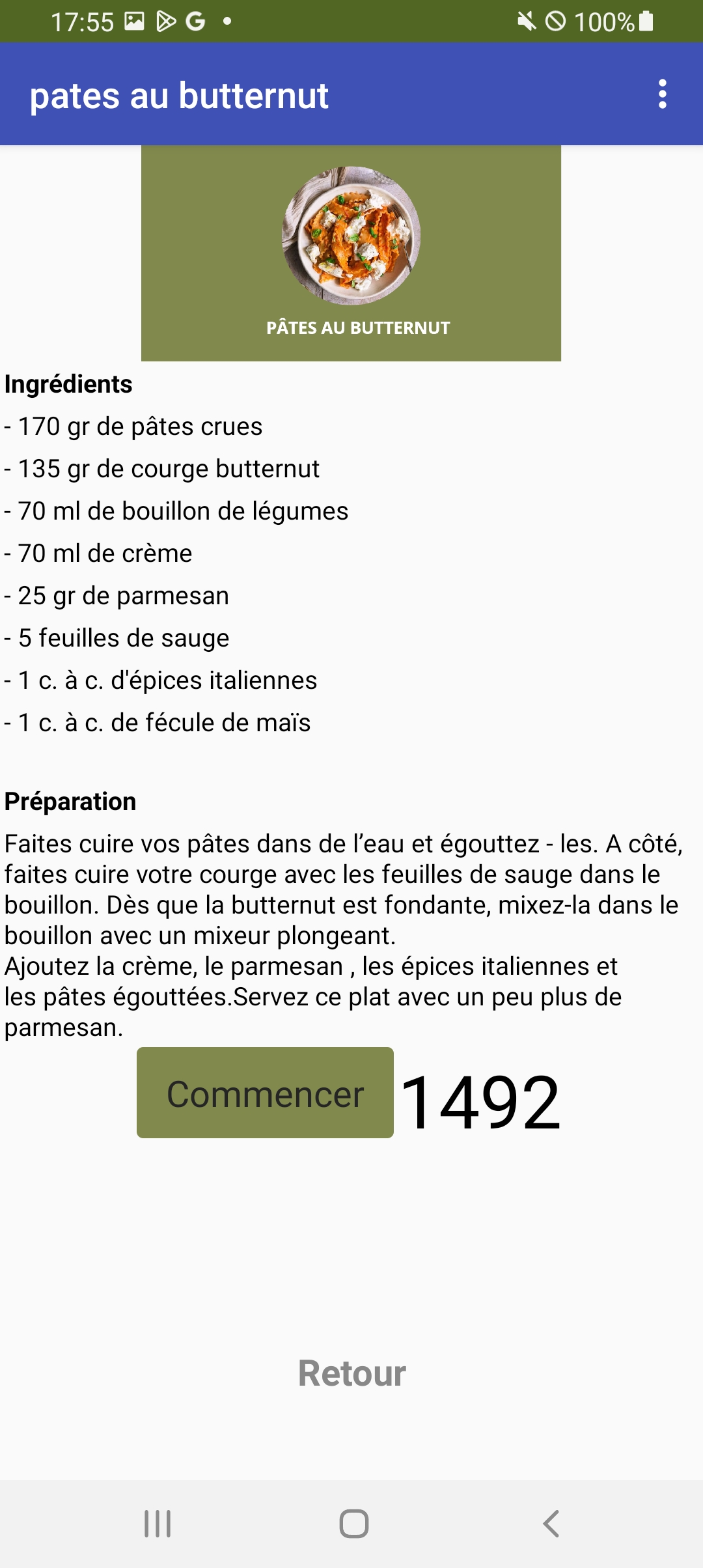Open the overflow menu
Viewport: 703px width, 1568px height.
(x=662, y=94)
